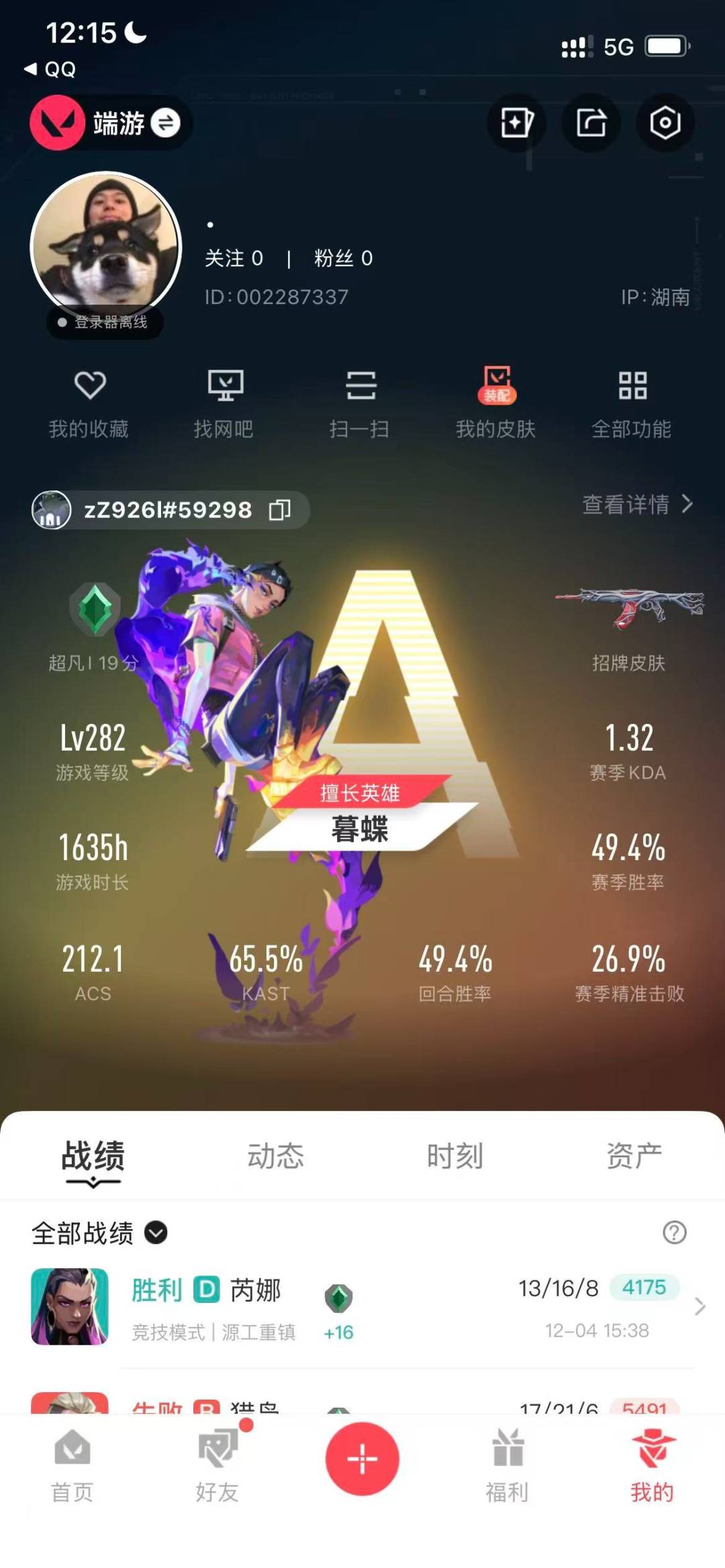Image resolution: width=725 pixels, height=1568 pixels.
Task: Open the card rewards icon beside share
Action: (516, 123)
